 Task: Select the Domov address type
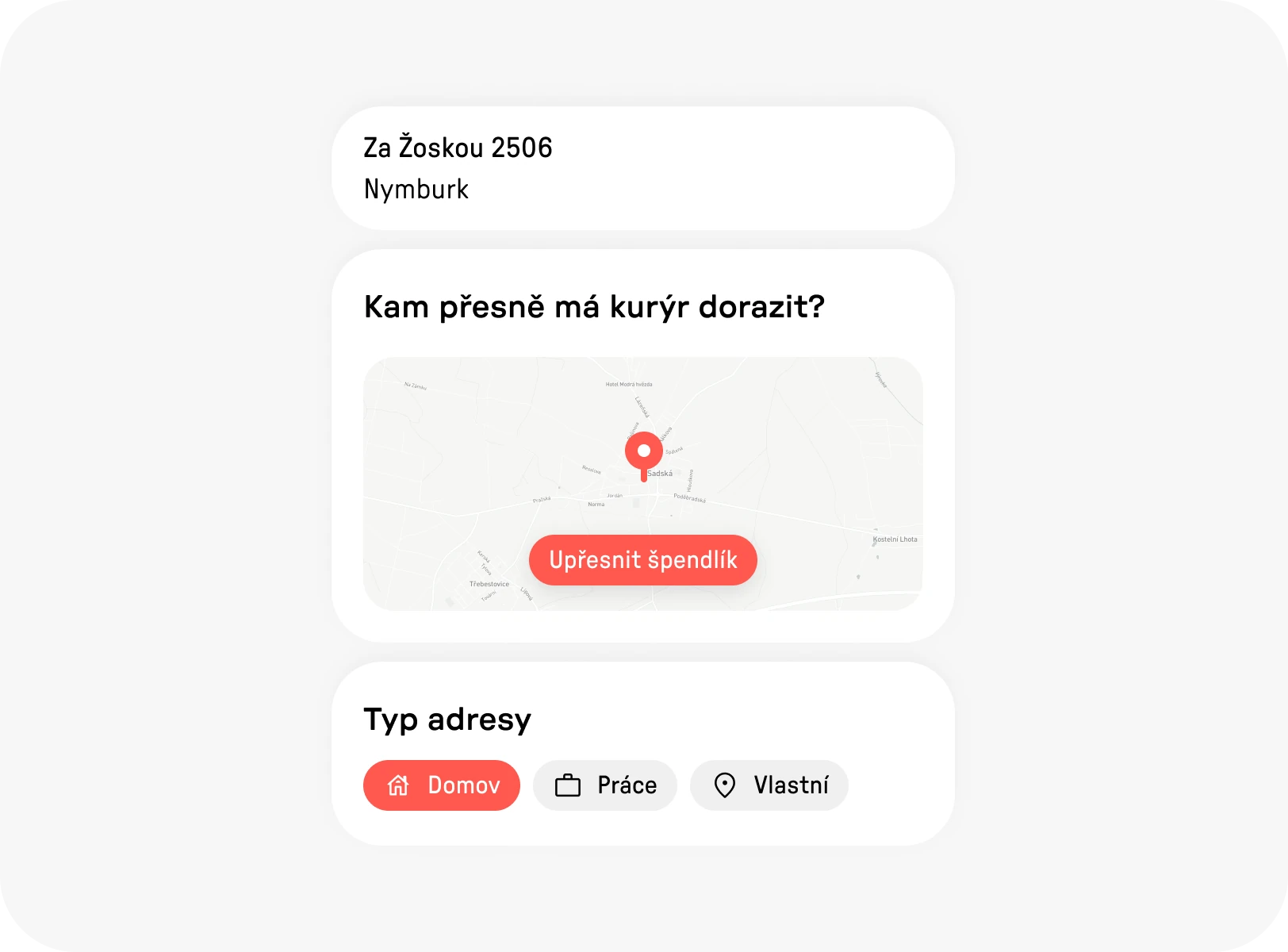[x=442, y=785]
